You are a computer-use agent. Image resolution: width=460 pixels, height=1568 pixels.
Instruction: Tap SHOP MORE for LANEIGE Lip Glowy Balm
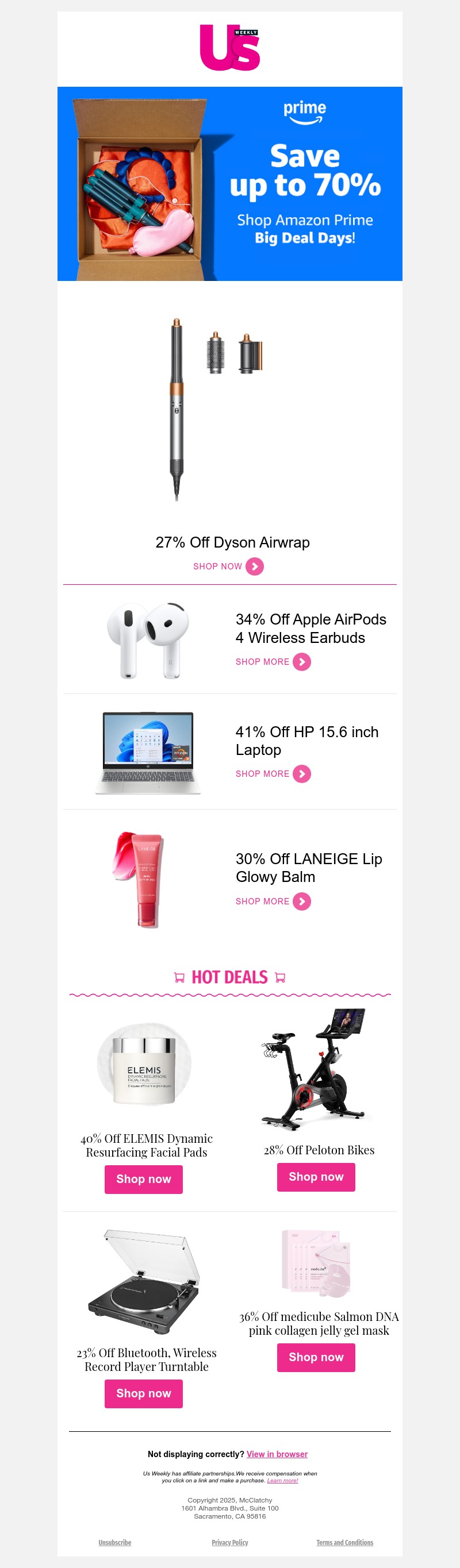pyautogui.click(x=273, y=901)
